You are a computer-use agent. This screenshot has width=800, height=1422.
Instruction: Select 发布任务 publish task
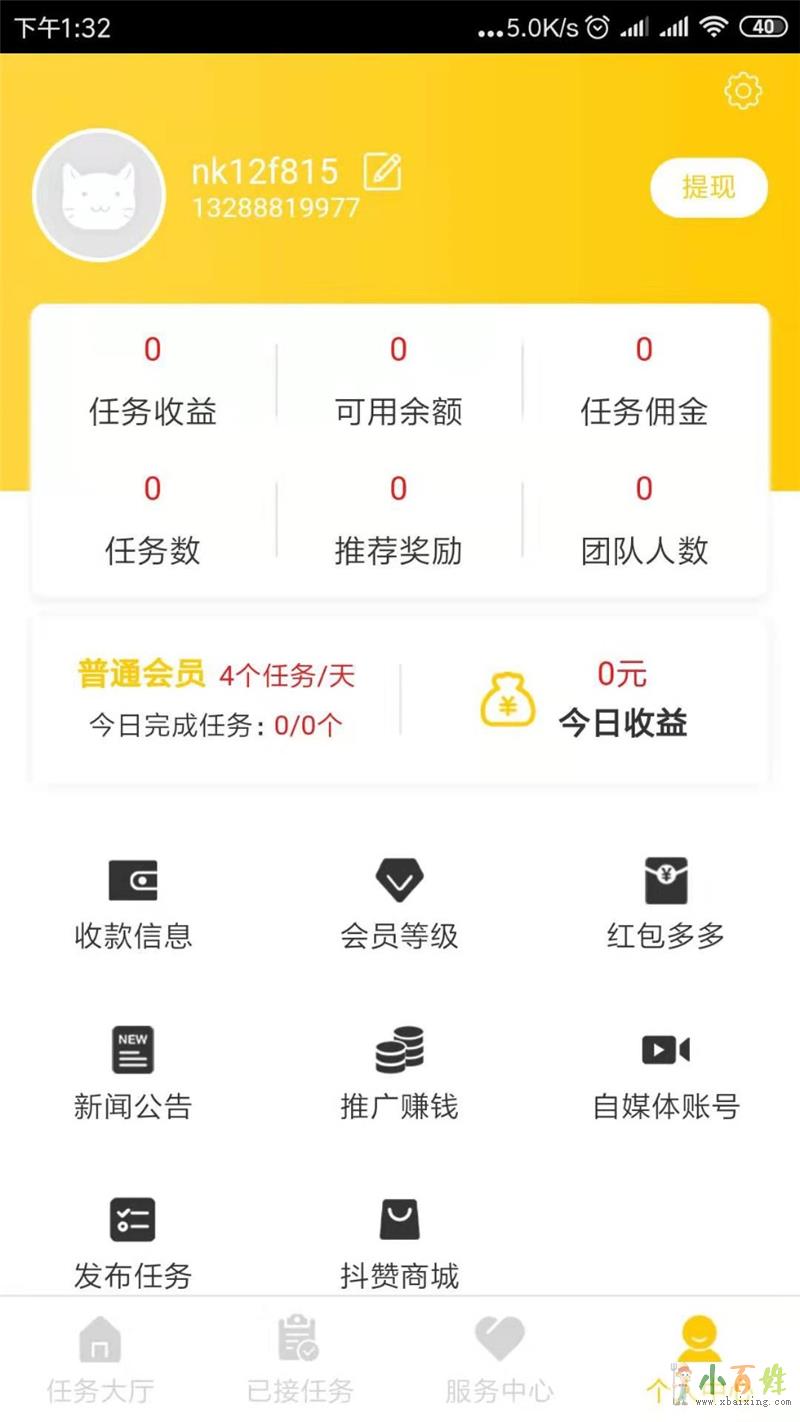pos(133,1242)
